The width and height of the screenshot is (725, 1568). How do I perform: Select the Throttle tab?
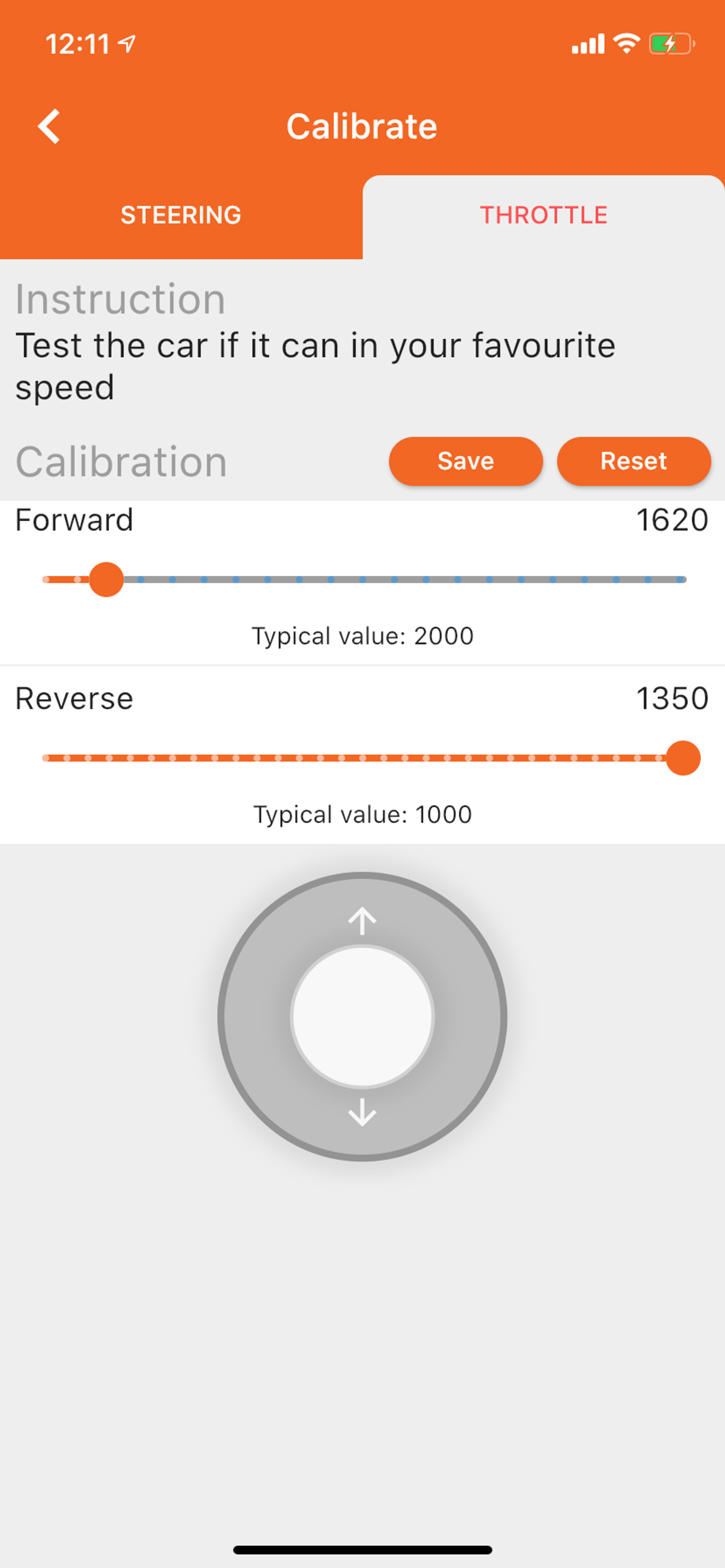(x=543, y=215)
